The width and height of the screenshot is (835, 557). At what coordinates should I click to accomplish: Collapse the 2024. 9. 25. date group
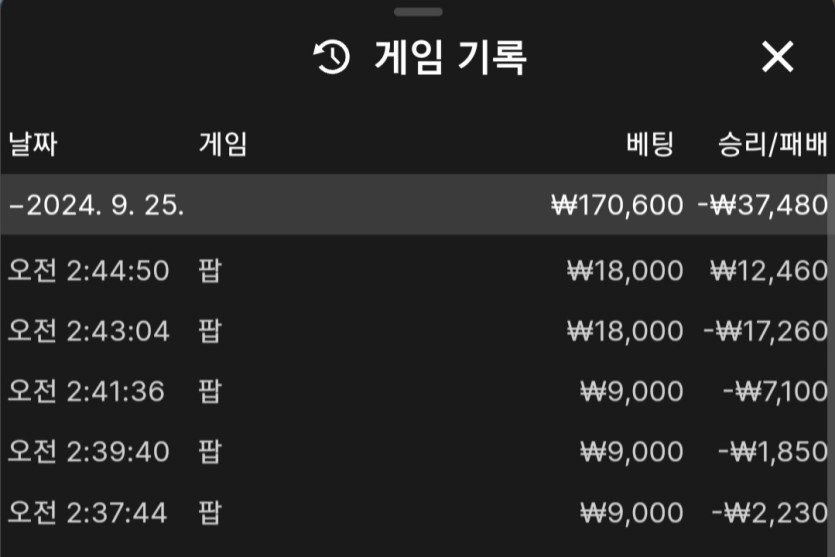pos(16,206)
